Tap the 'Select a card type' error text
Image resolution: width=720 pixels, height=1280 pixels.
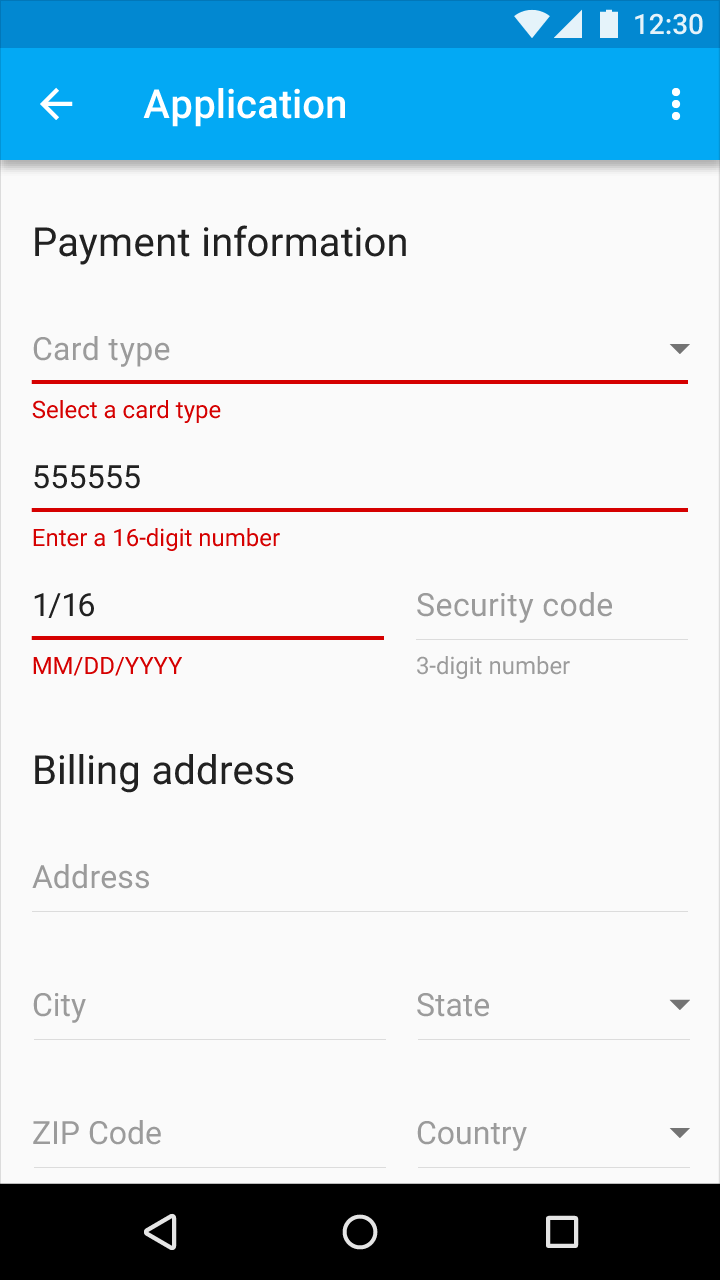point(126,410)
